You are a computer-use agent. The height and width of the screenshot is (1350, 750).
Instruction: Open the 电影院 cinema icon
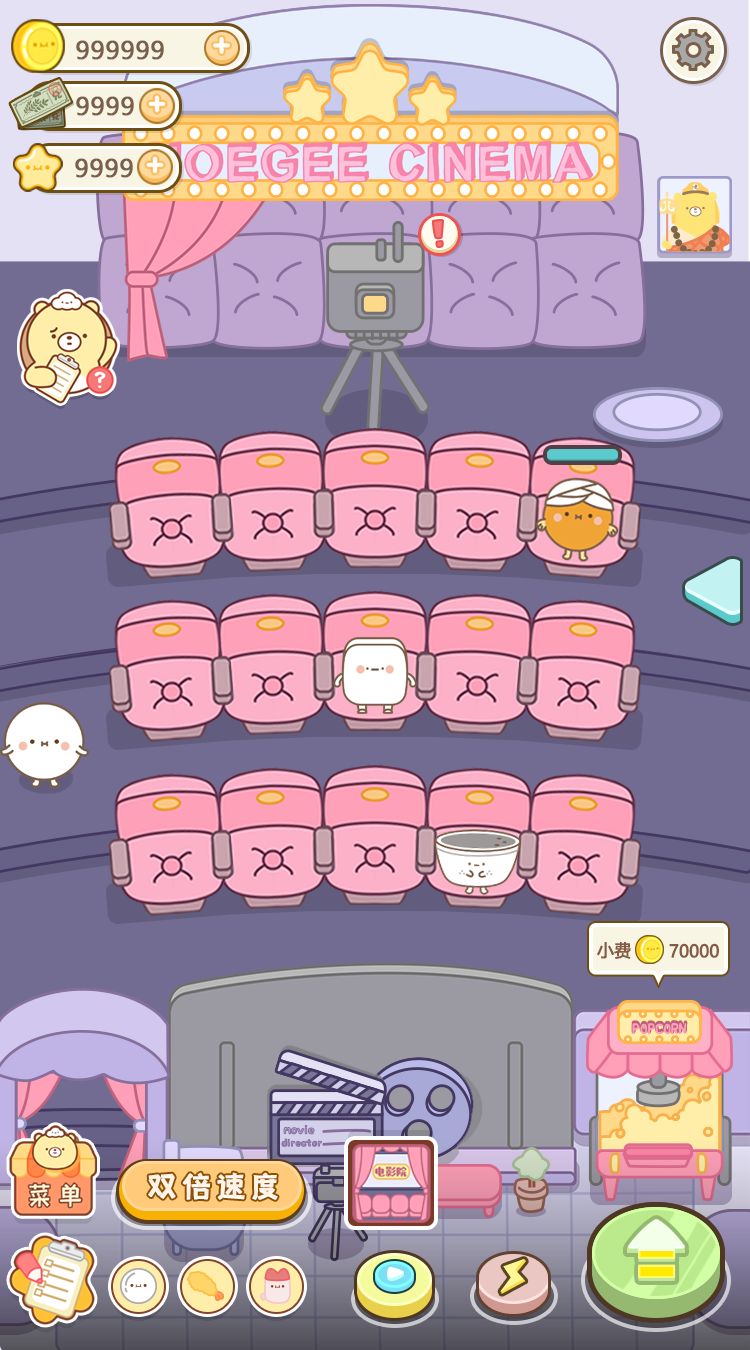tap(391, 1182)
